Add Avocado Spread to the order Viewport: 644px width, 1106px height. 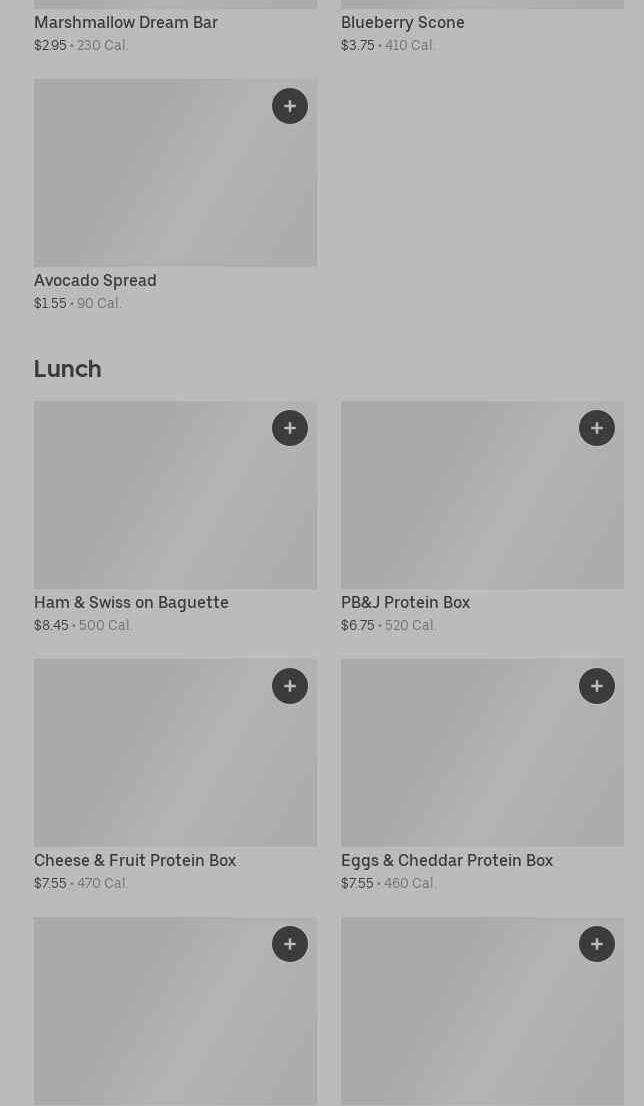click(290, 106)
